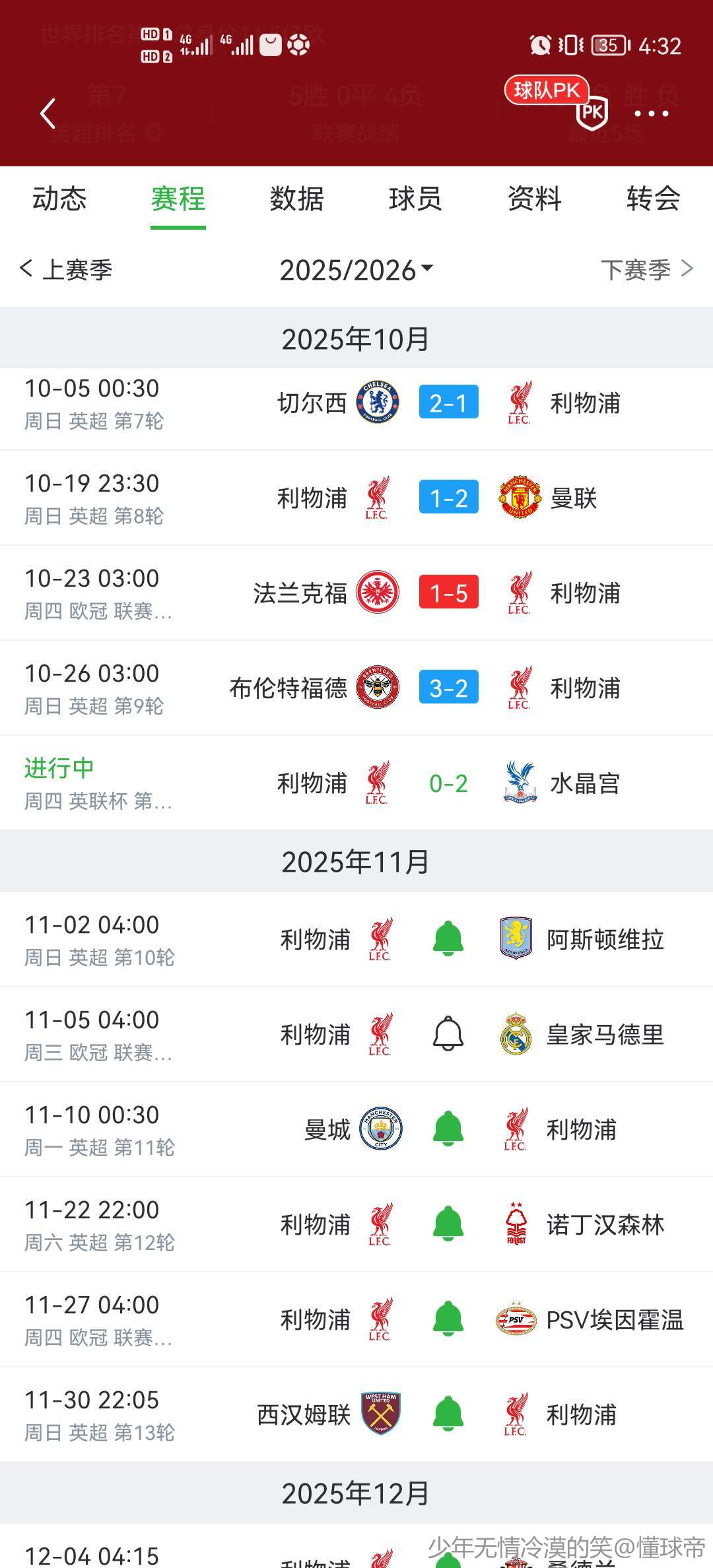Enable reminder for 利物浦 vs 皇家马德里

coord(448,1033)
